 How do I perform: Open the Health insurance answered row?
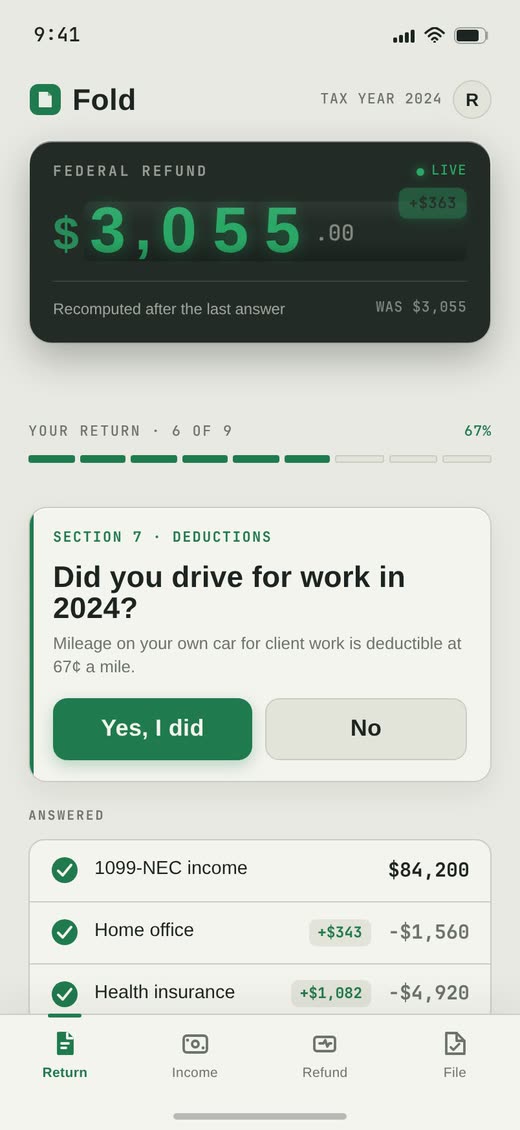(x=260, y=990)
